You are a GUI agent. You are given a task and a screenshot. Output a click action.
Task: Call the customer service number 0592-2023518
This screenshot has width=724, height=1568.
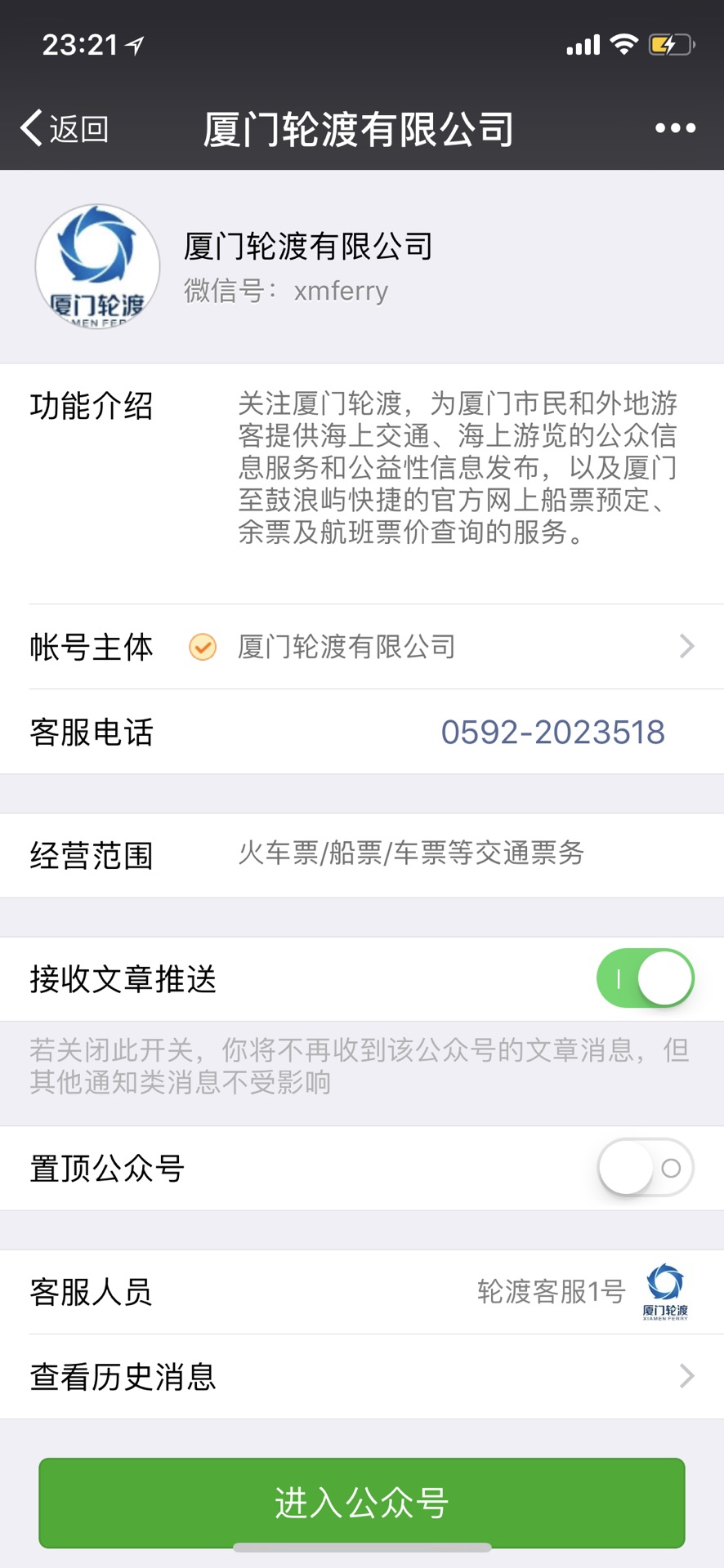point(552,732)
